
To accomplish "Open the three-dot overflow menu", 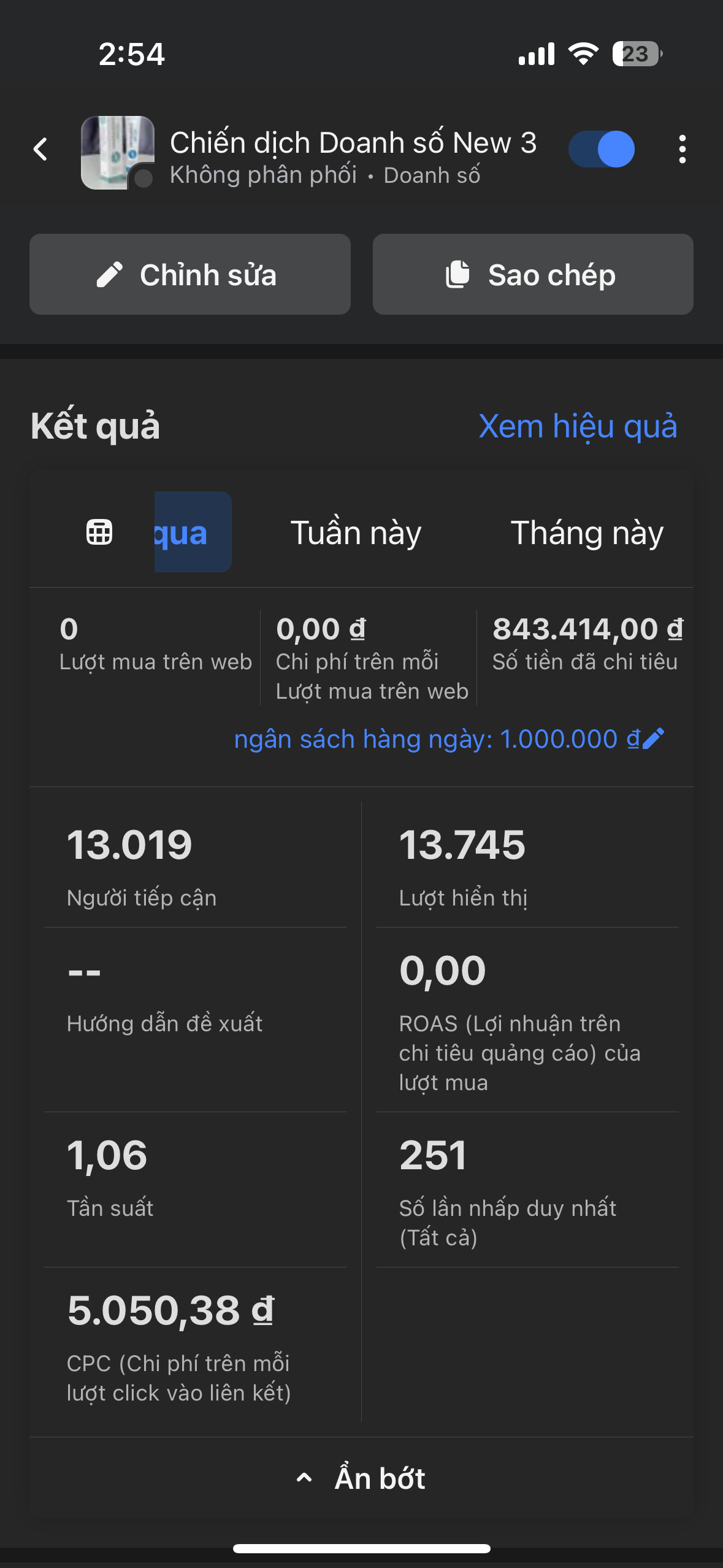I will (682, 149).
